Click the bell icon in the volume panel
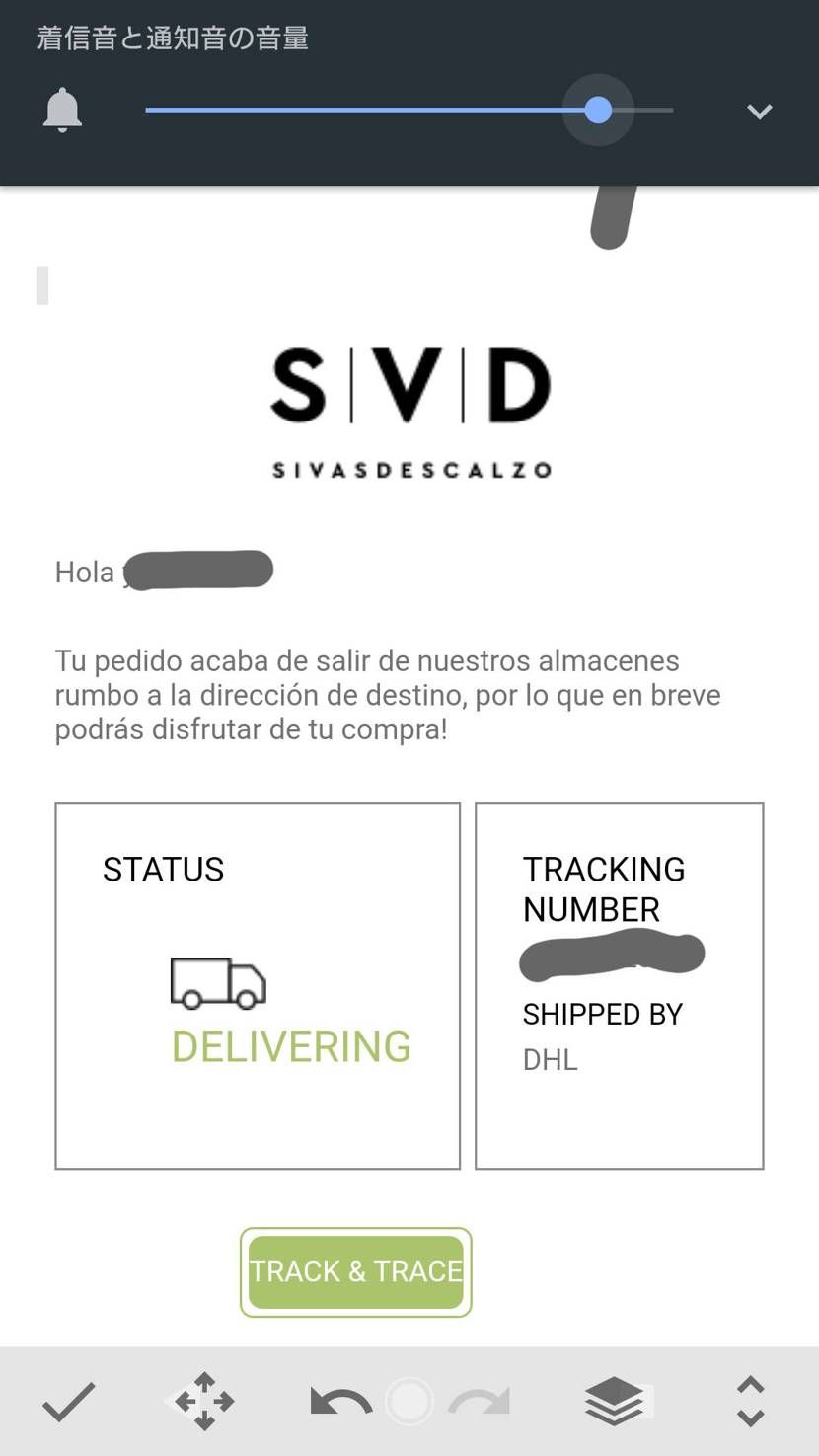This screenshot has height=1456, width=819. [x=62, y=109]
